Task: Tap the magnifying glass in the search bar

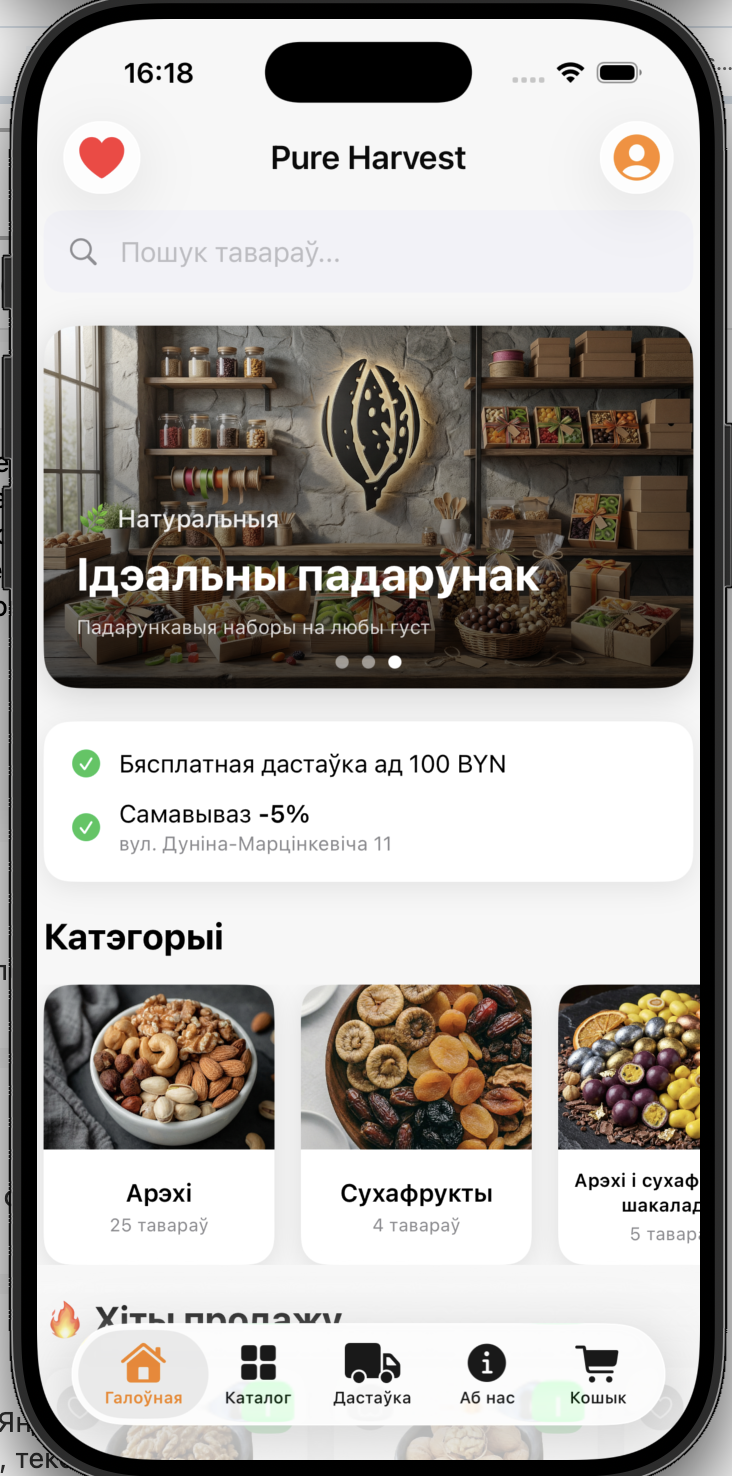Action: pos(83,251)
